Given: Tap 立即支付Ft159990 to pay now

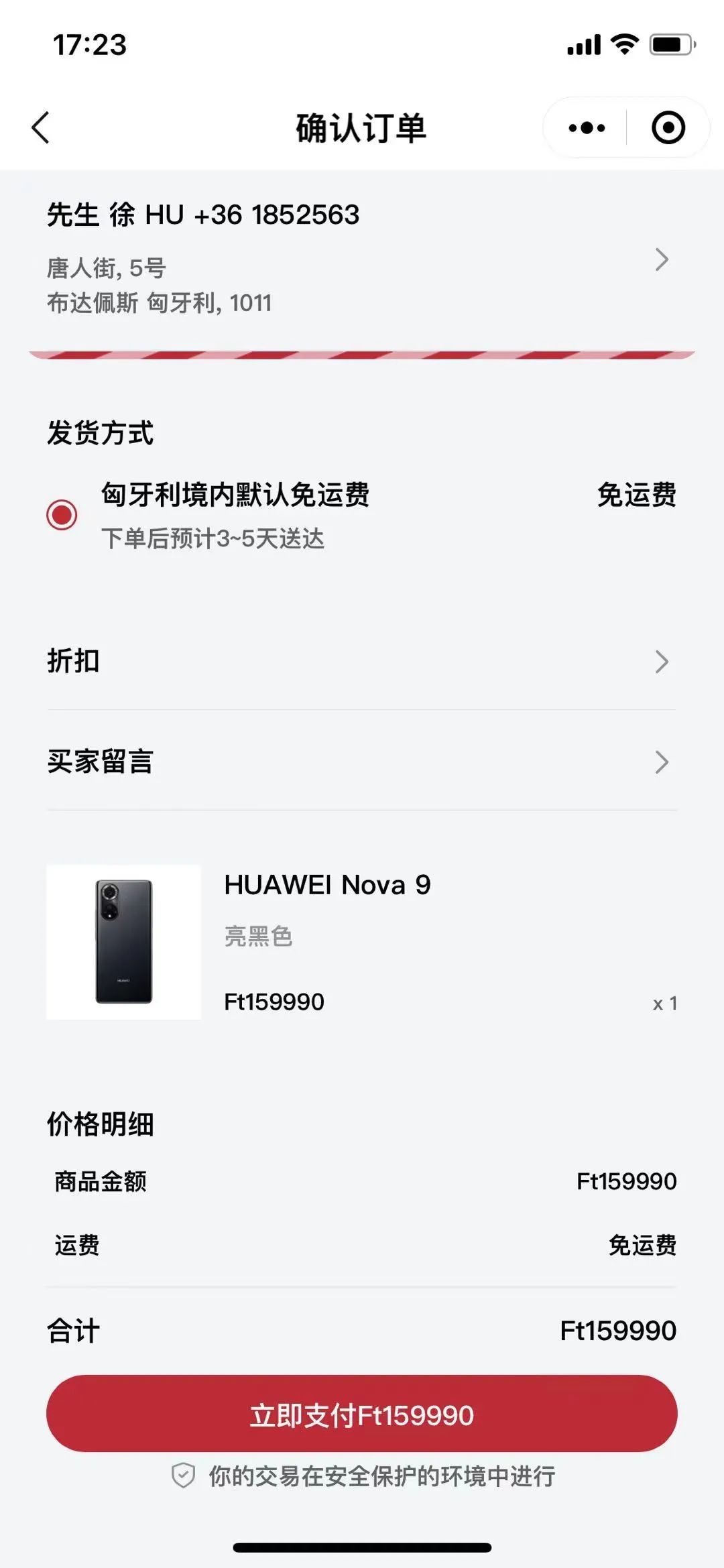Looking at the screenshot, I should click(362, 1415).
